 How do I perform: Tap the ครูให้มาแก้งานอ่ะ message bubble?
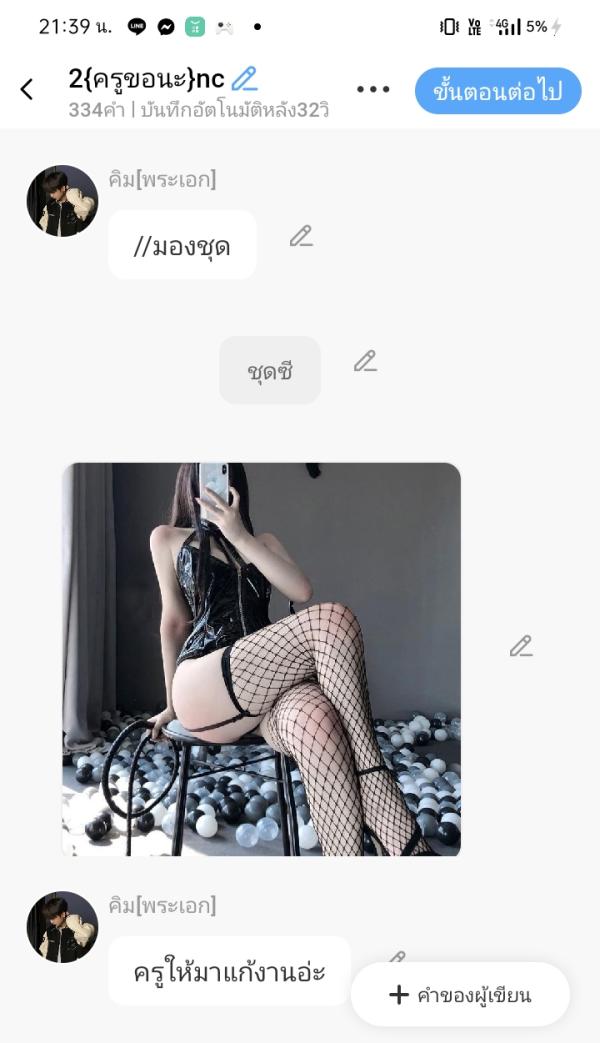229,971
